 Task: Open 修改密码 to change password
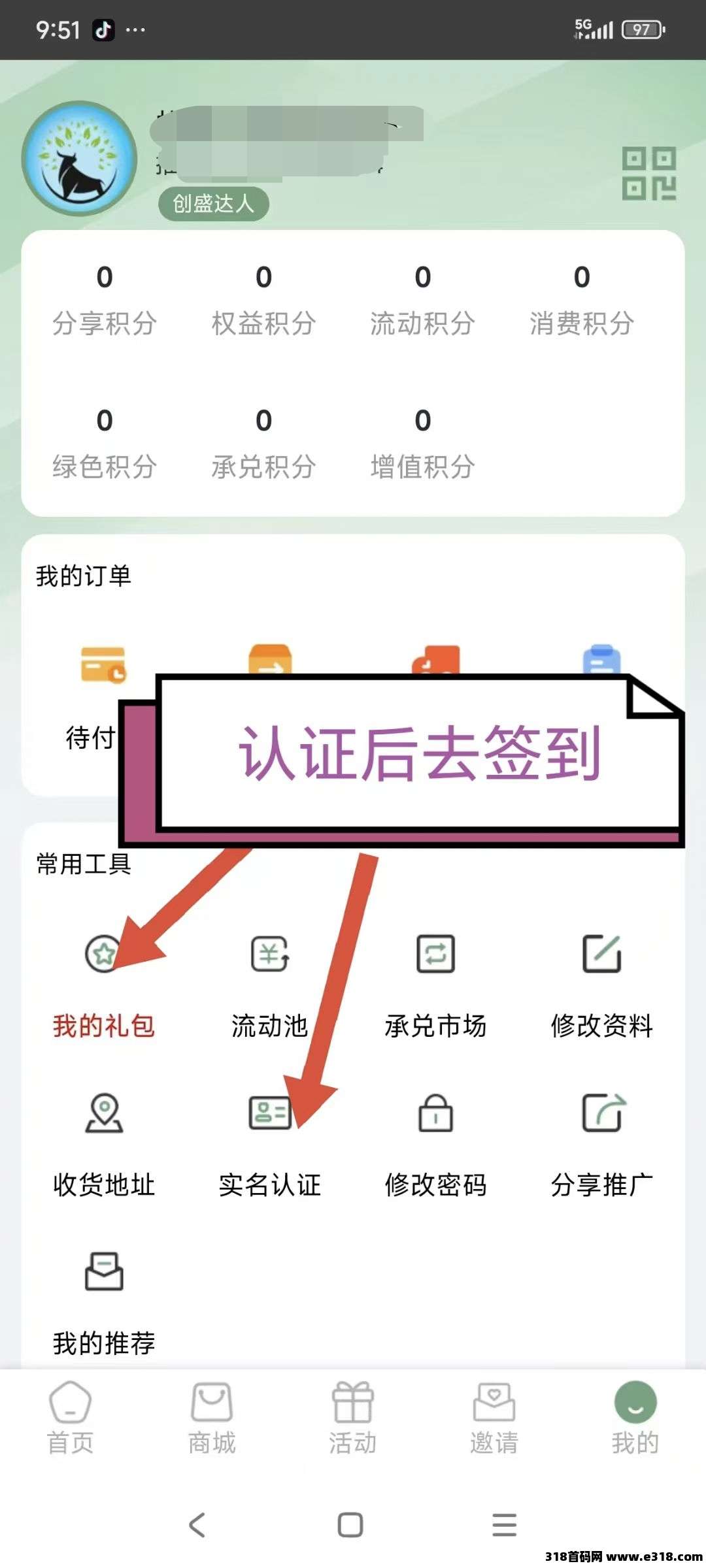pos(435,1143)
